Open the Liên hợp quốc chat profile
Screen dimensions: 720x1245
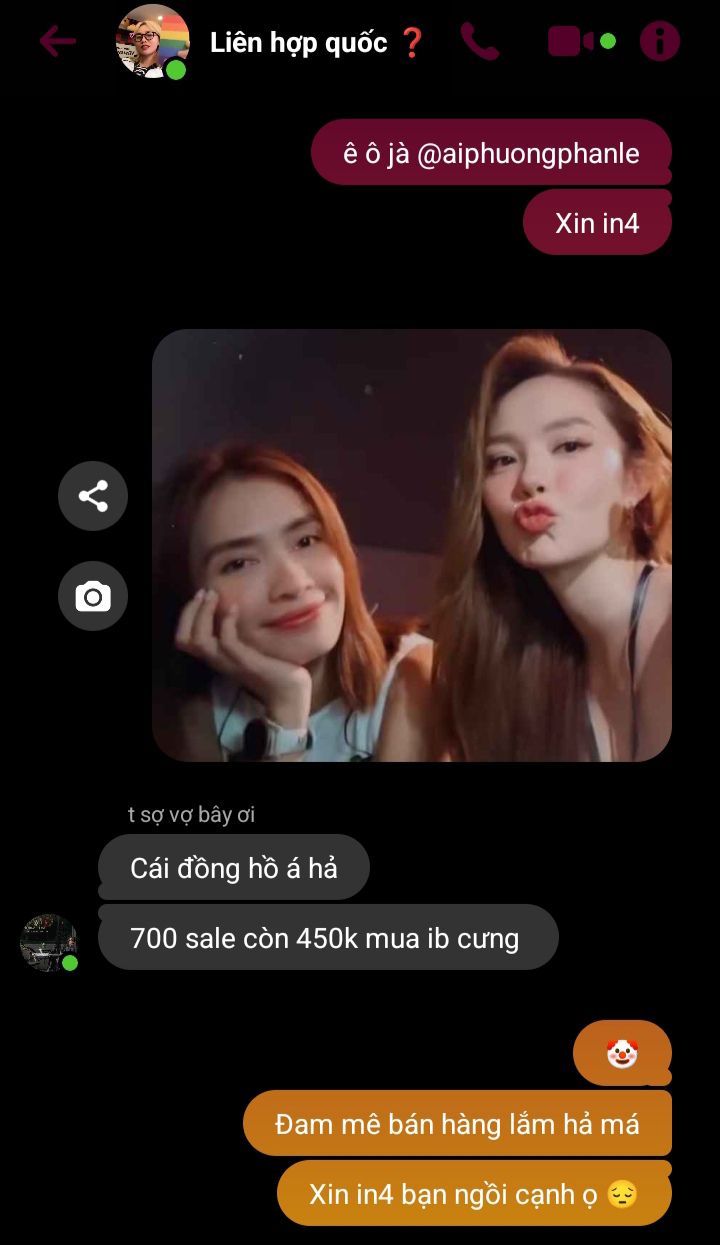pos(298,43)
